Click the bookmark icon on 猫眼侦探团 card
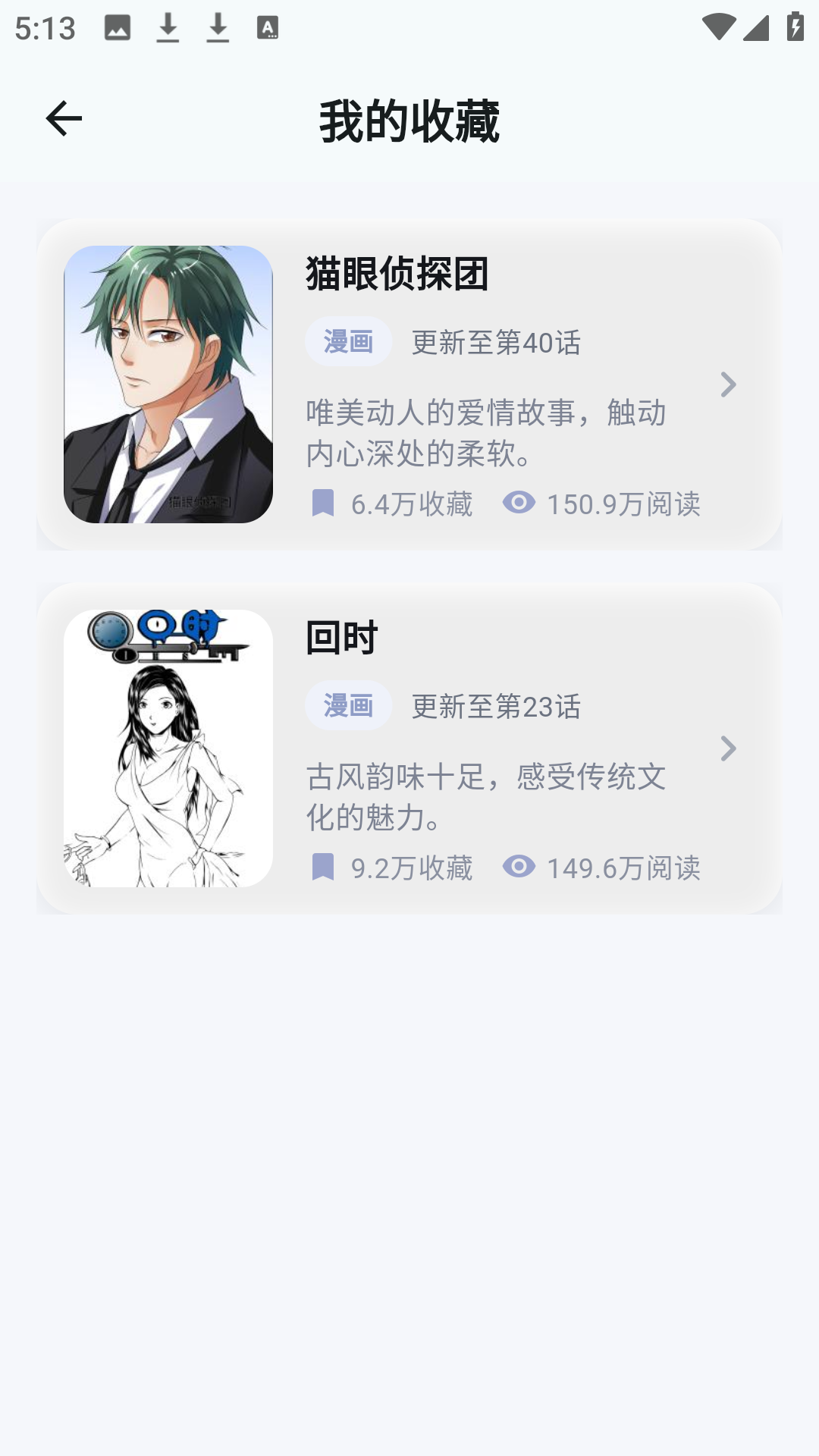Screen dimensions: 819x1456 (x=323, y=504)
